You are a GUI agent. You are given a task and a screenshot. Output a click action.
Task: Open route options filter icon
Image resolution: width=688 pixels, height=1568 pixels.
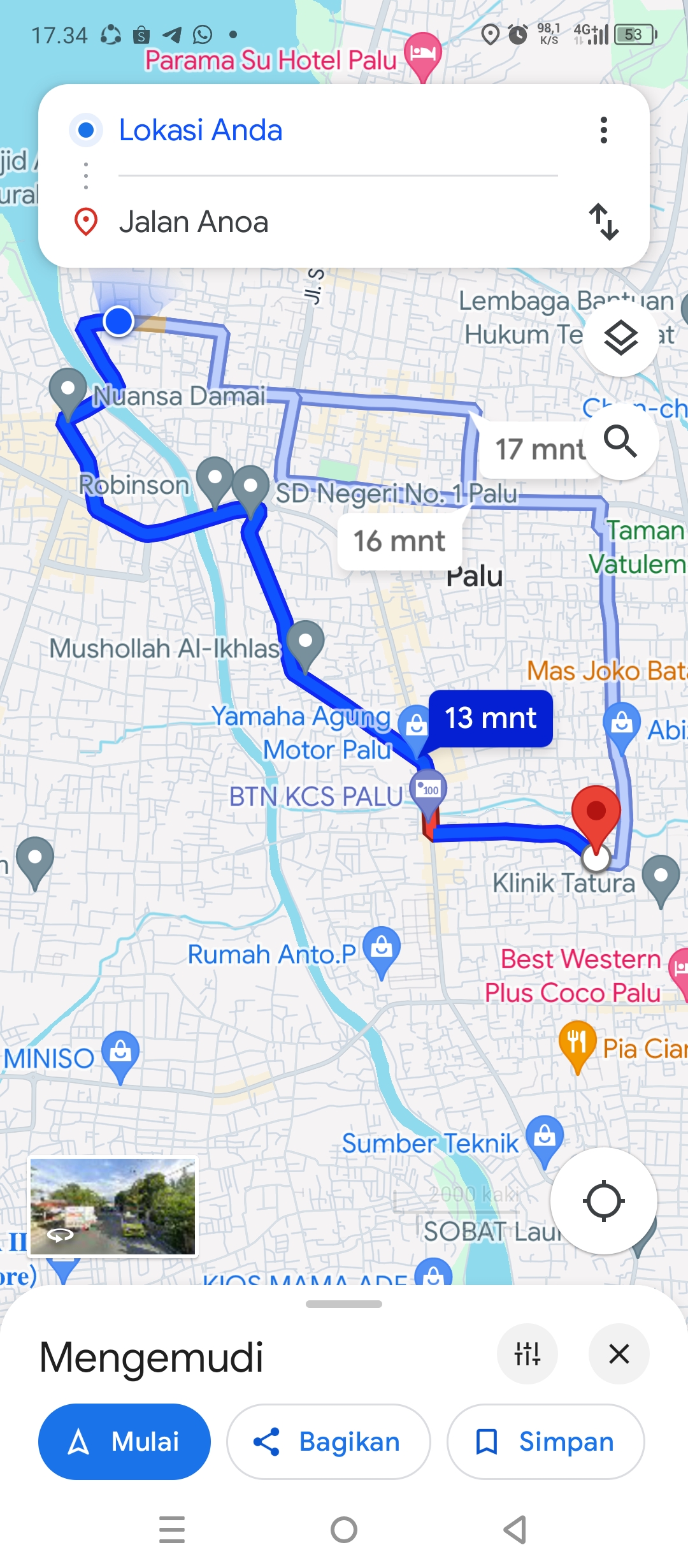(x=527, y=1353)
